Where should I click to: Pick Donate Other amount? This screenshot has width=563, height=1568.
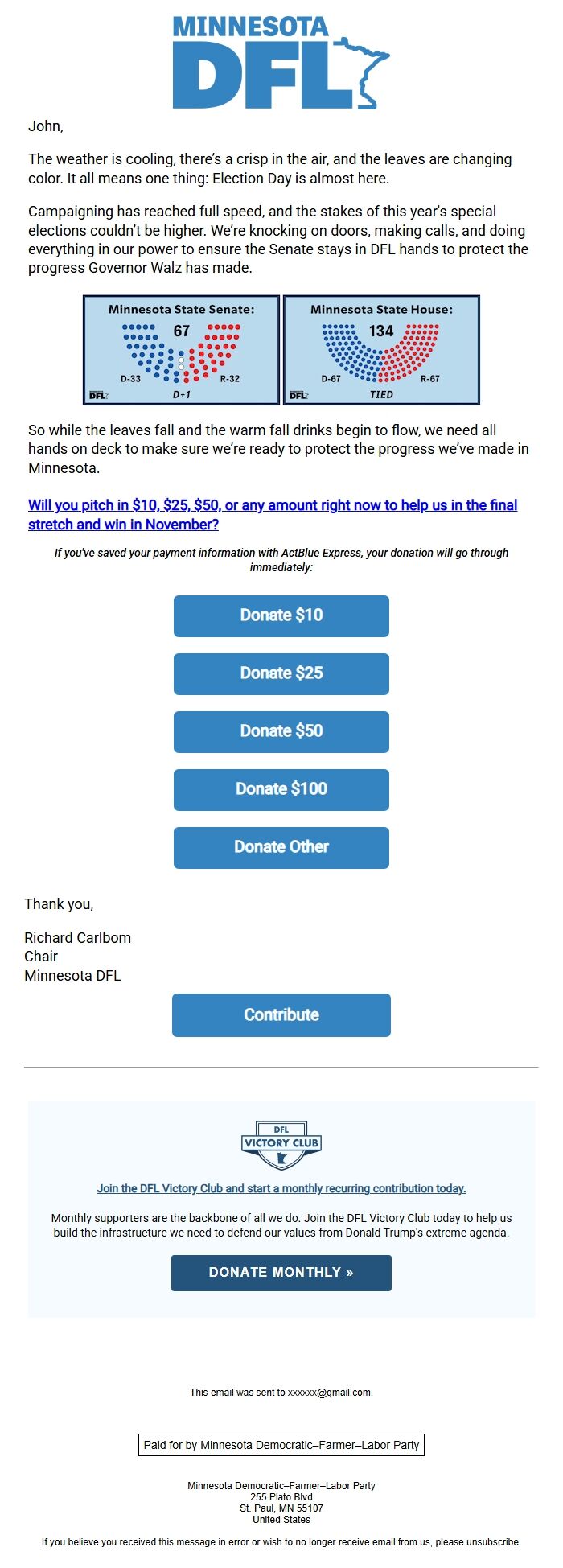(281, 847)
